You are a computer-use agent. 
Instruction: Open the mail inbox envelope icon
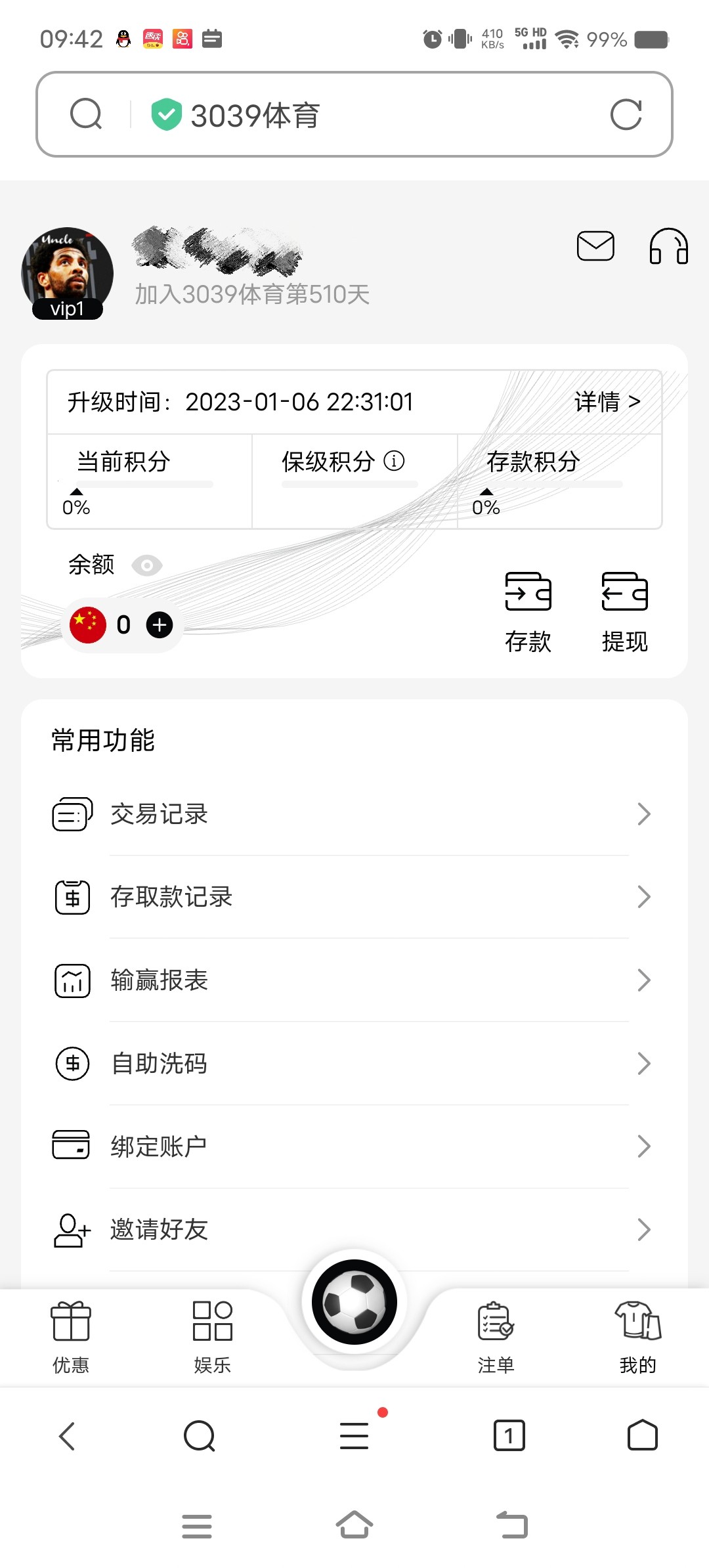pos(595,246)
